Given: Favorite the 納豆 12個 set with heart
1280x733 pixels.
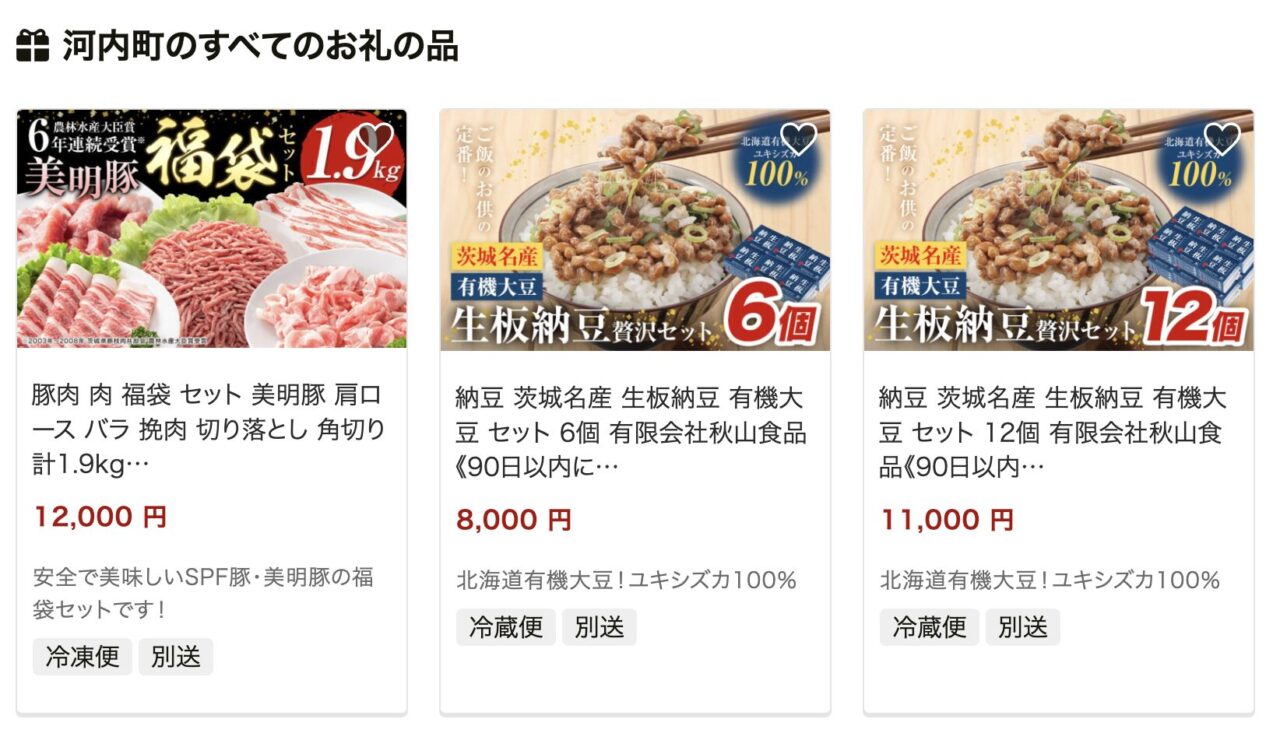Looking at the screenshot, I should [x=1222, y=139].
